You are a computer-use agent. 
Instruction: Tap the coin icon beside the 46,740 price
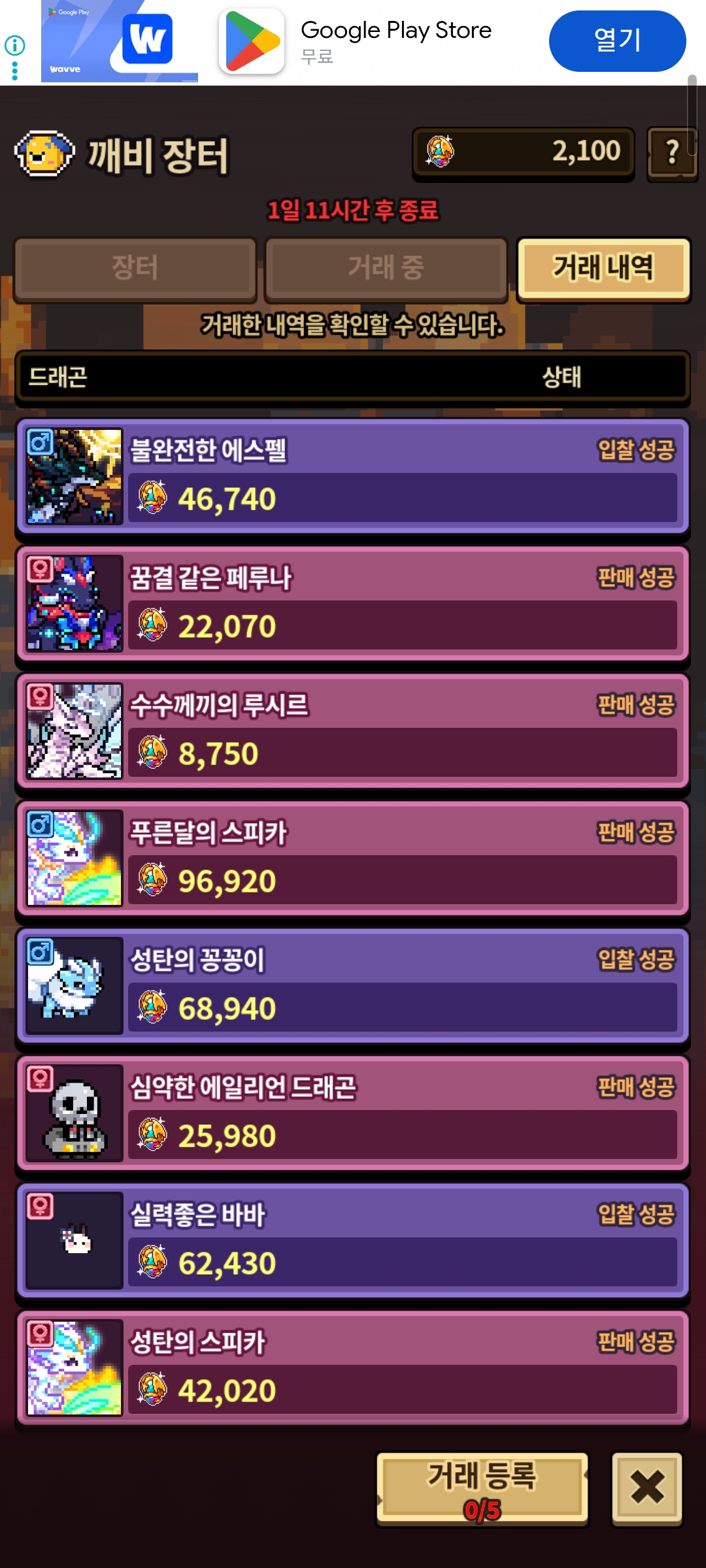[151, 500]
